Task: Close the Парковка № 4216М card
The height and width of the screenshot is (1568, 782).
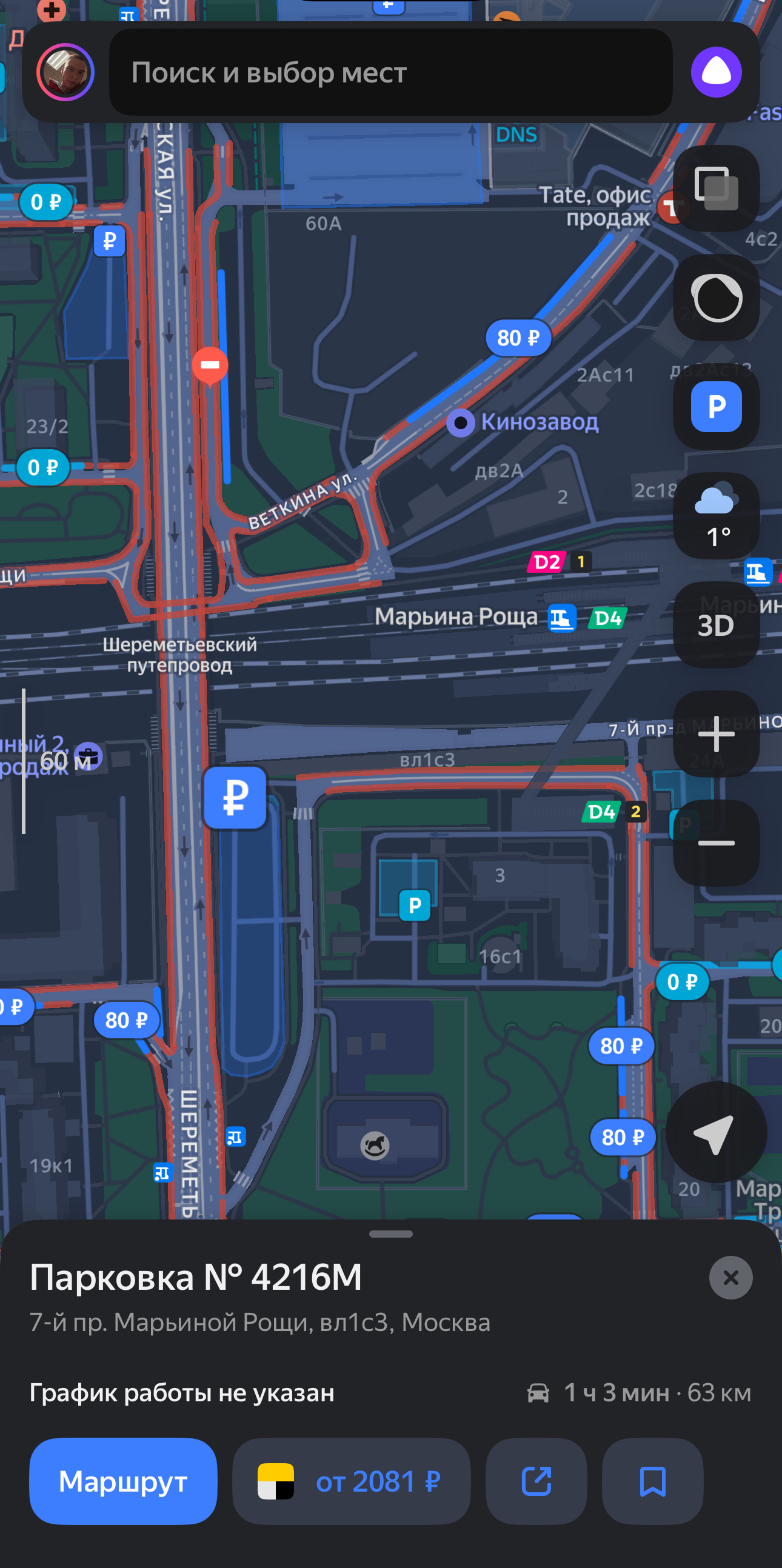Action: (x=730, y=1278)
